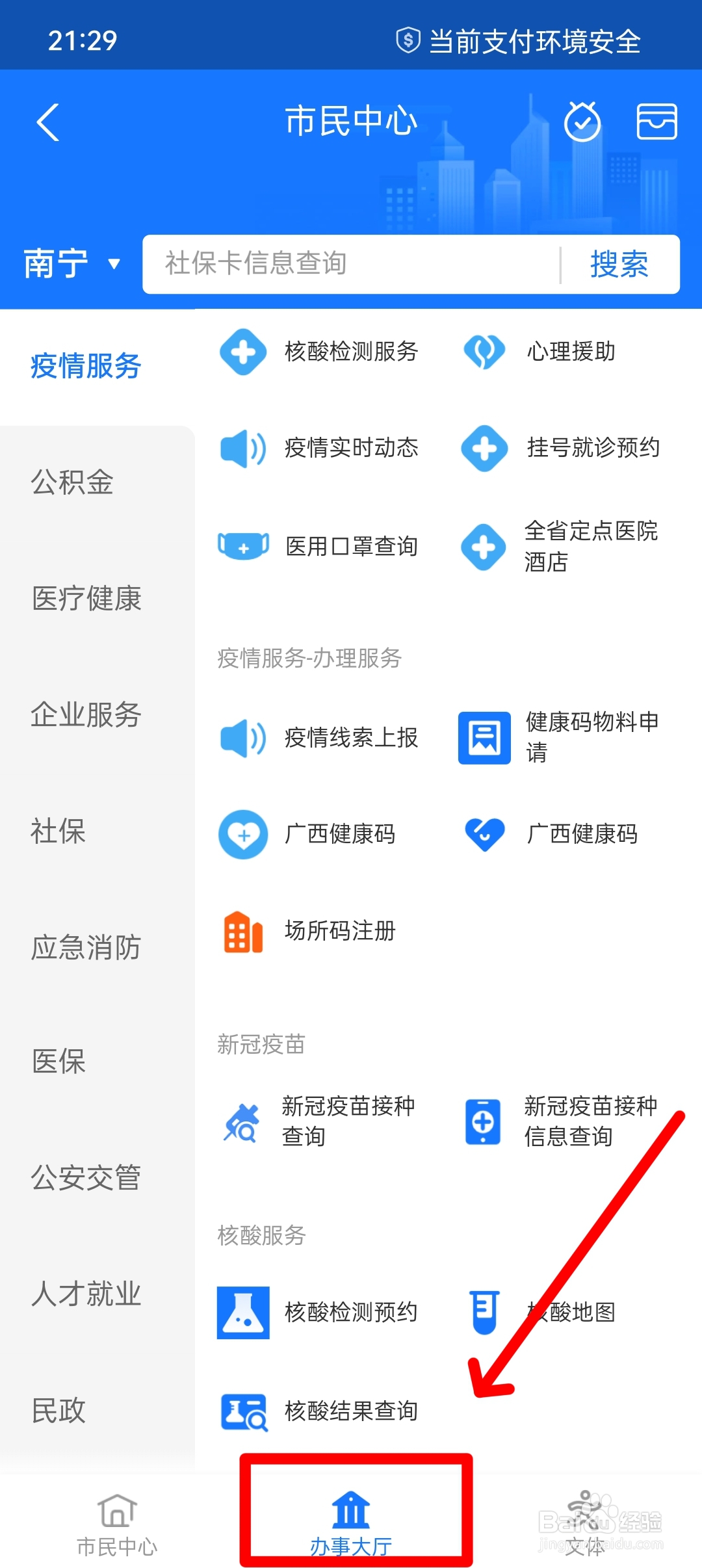This screenshot has width=702, height=1568.
Task: Tap the 搜索 button
Action: 619,264
